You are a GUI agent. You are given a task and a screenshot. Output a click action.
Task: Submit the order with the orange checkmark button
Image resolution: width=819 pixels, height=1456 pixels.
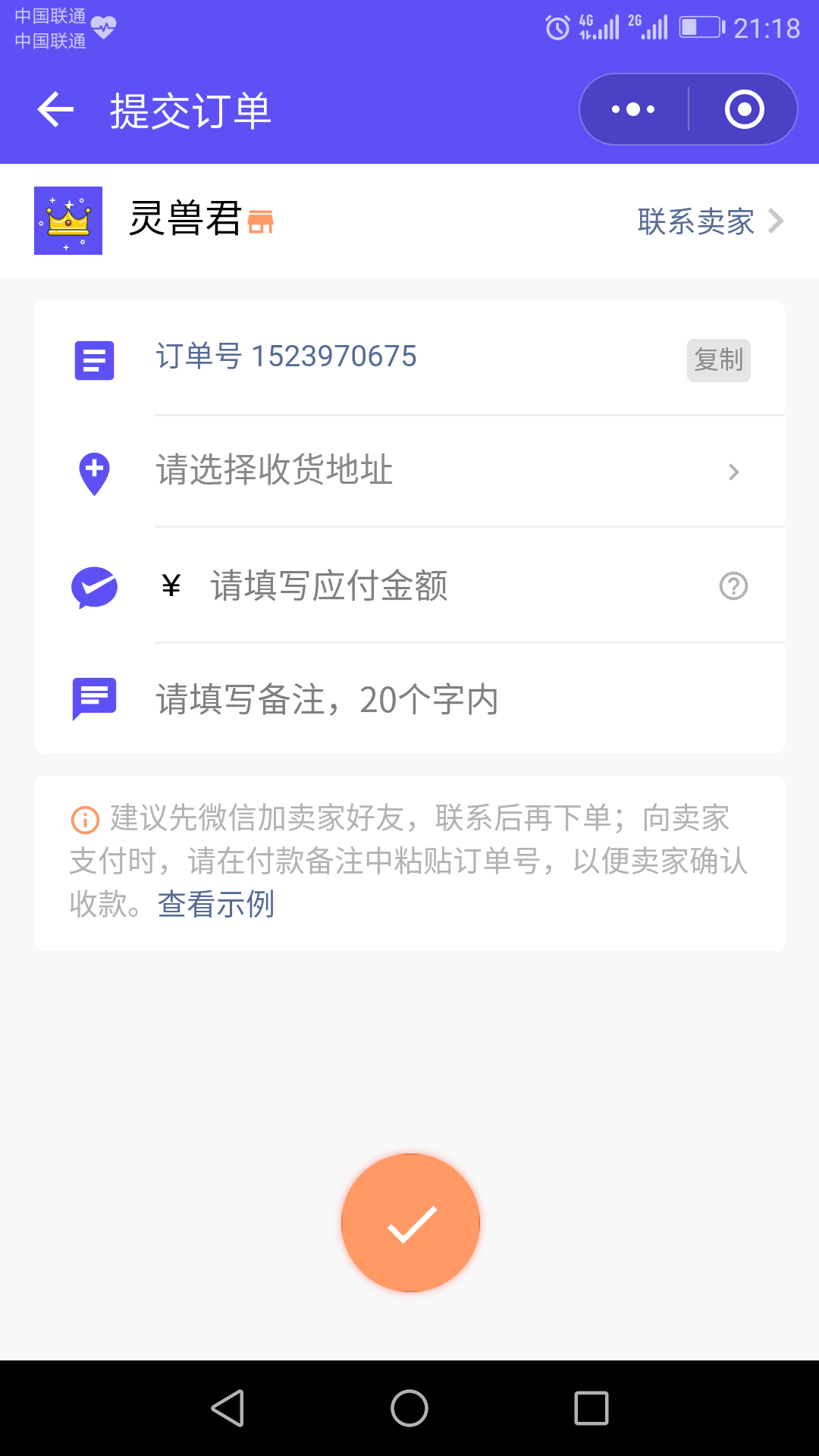(410, 1222)
